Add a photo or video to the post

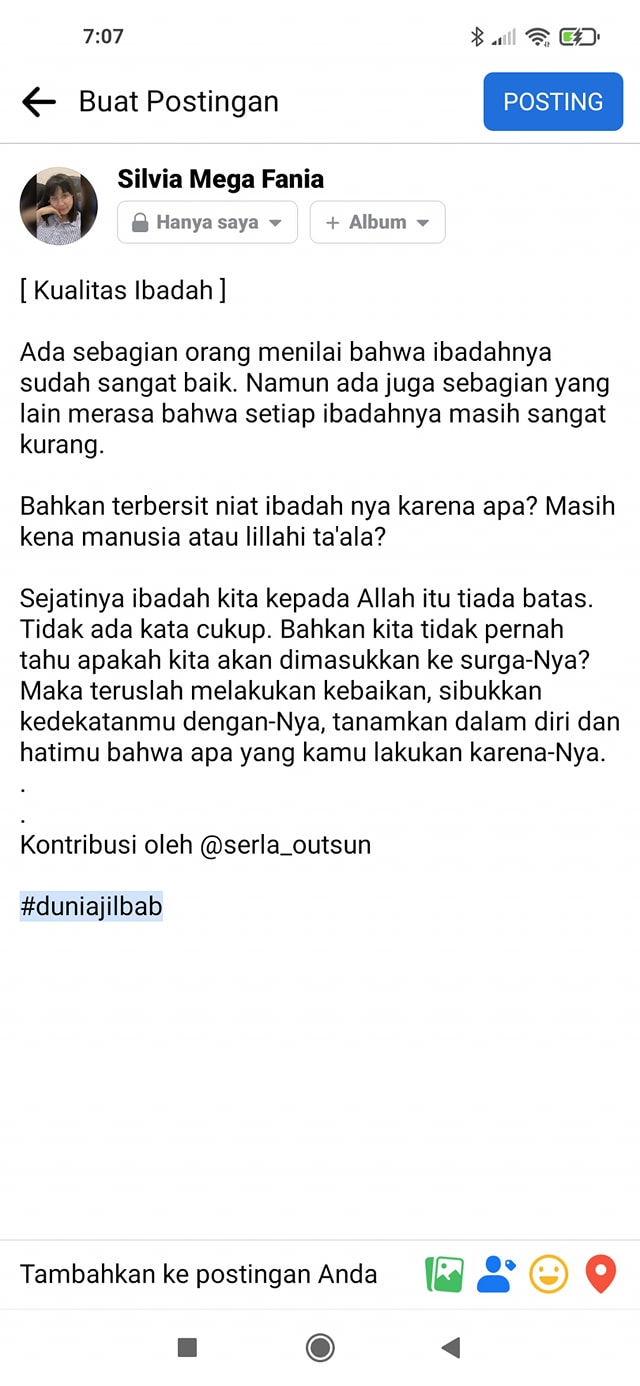pyautogui.click(x=445, y=1274)
